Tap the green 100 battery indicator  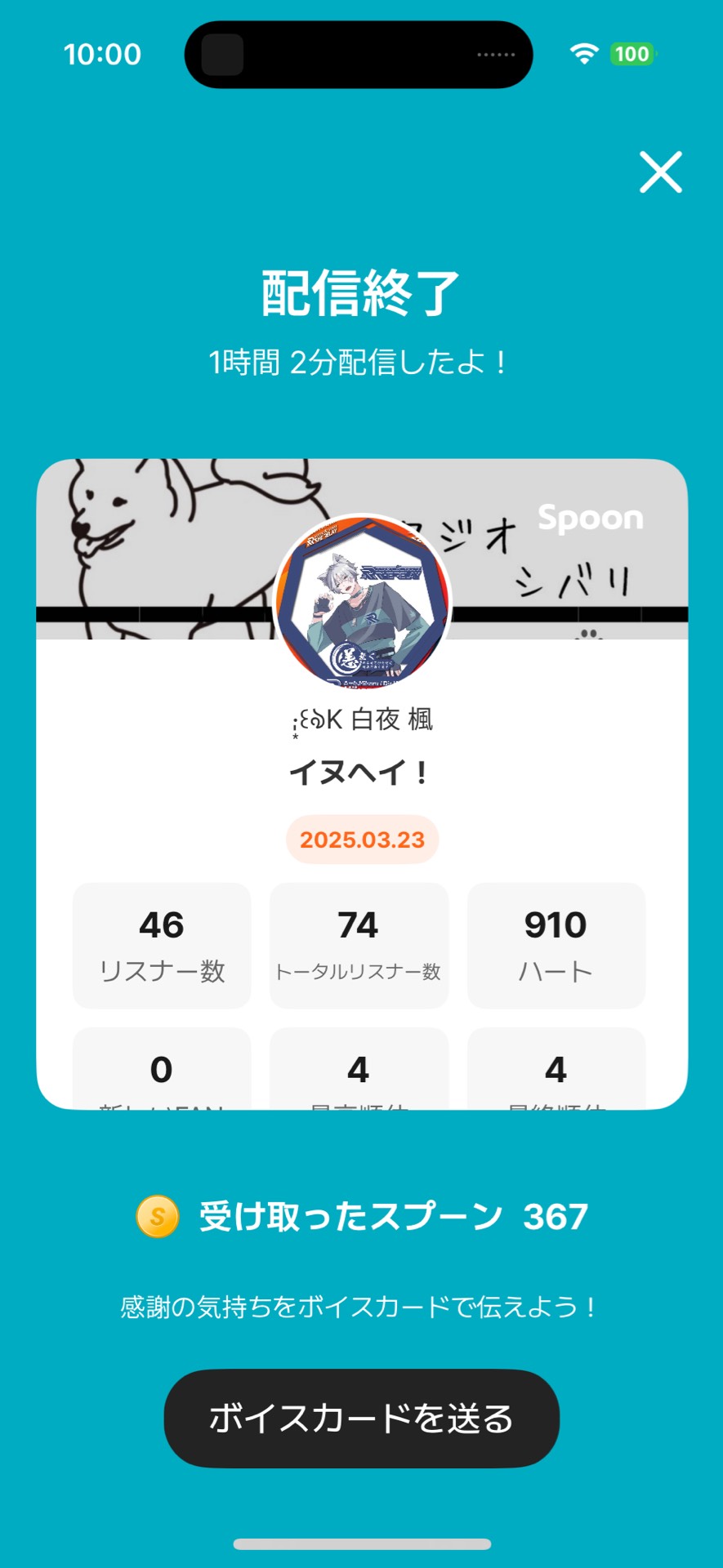coord(632,54)
